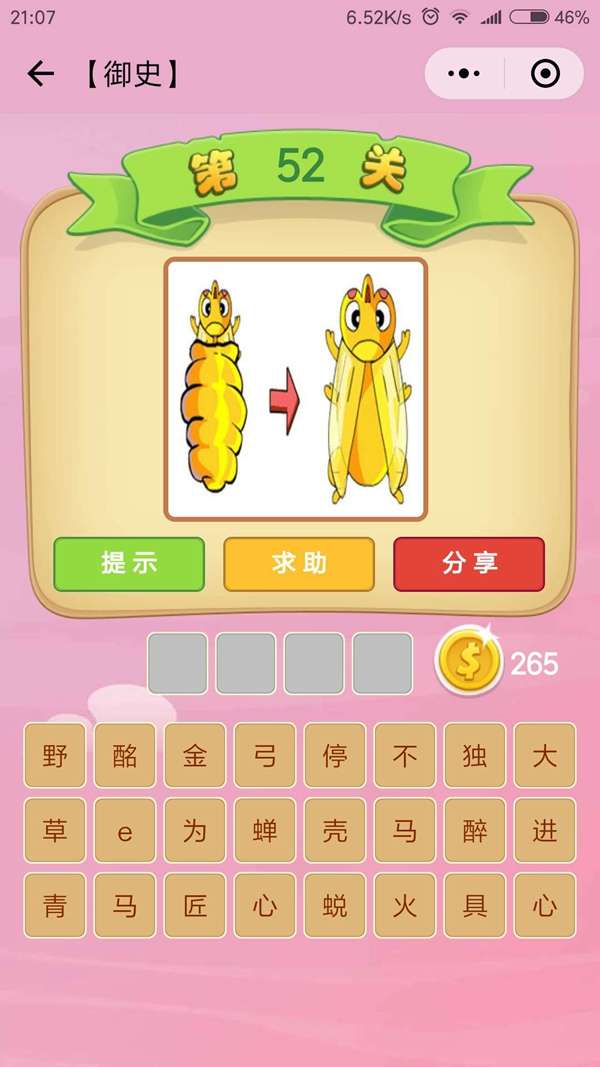Select the character 独
600x1067 pixels.
click(475, 756)
